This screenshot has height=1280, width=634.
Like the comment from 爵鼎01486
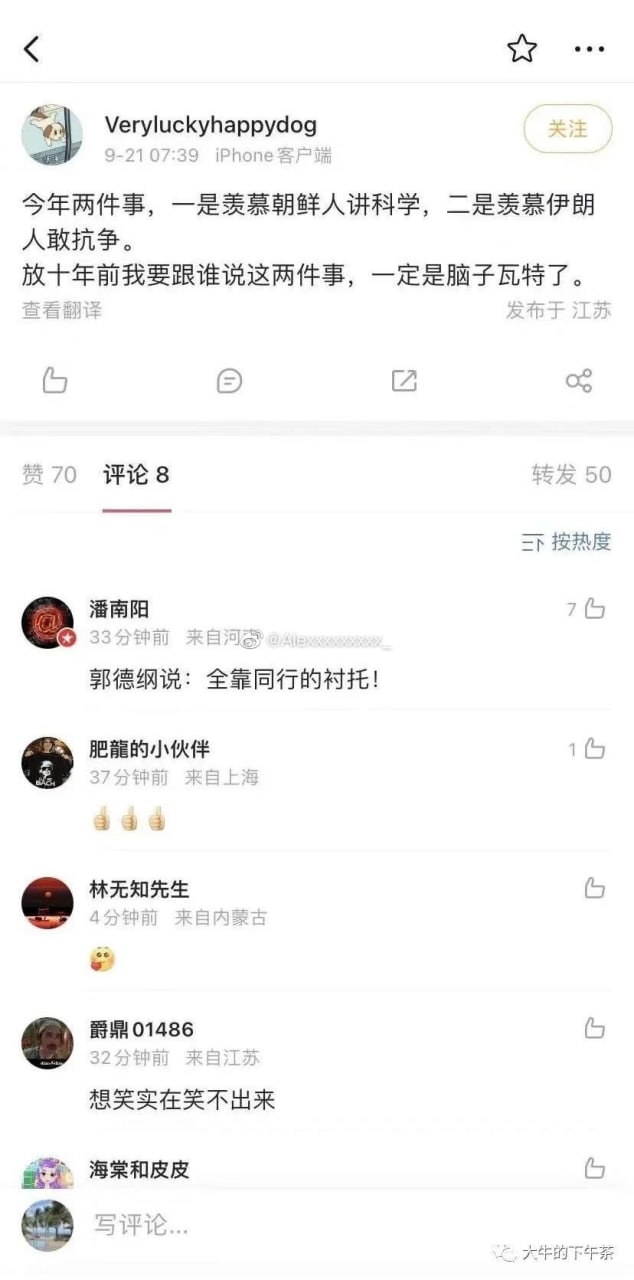595,1028
